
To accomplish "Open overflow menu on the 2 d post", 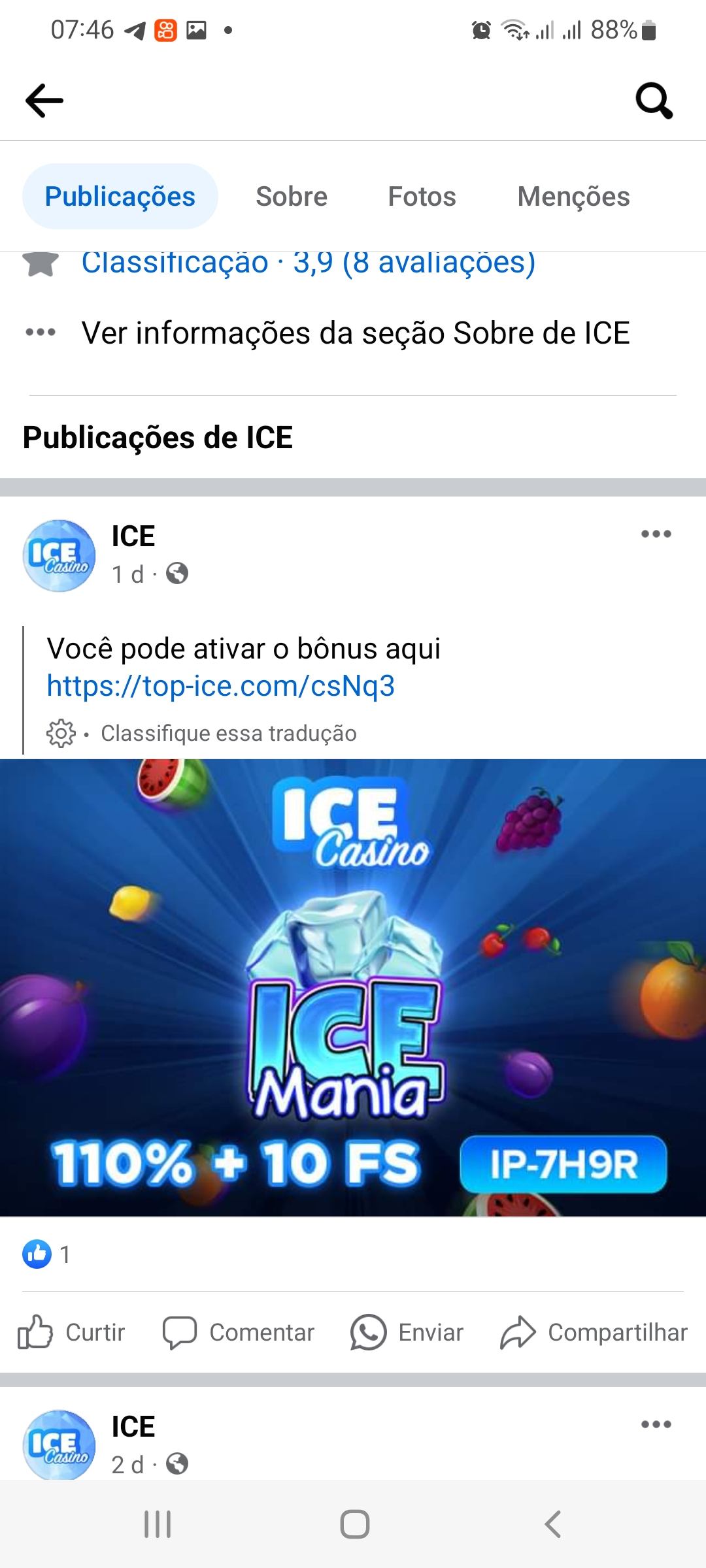I will pyautogui.click(x=656, y=1424).
